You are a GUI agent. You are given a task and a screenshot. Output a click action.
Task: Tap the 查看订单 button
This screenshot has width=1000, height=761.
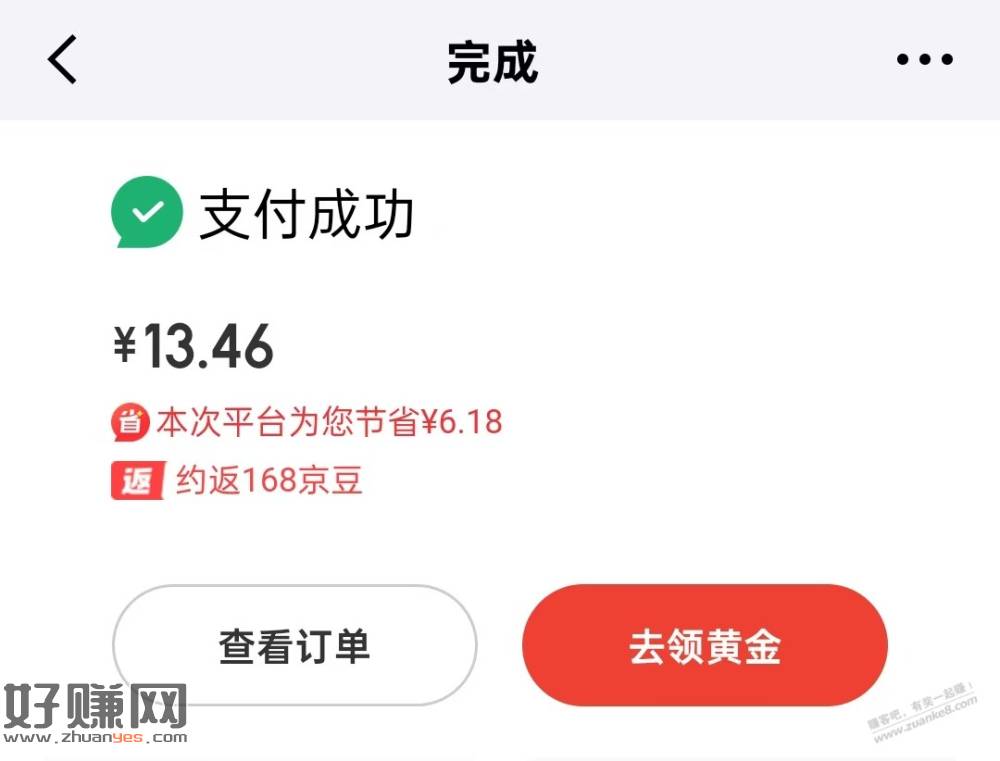point(294,646)
